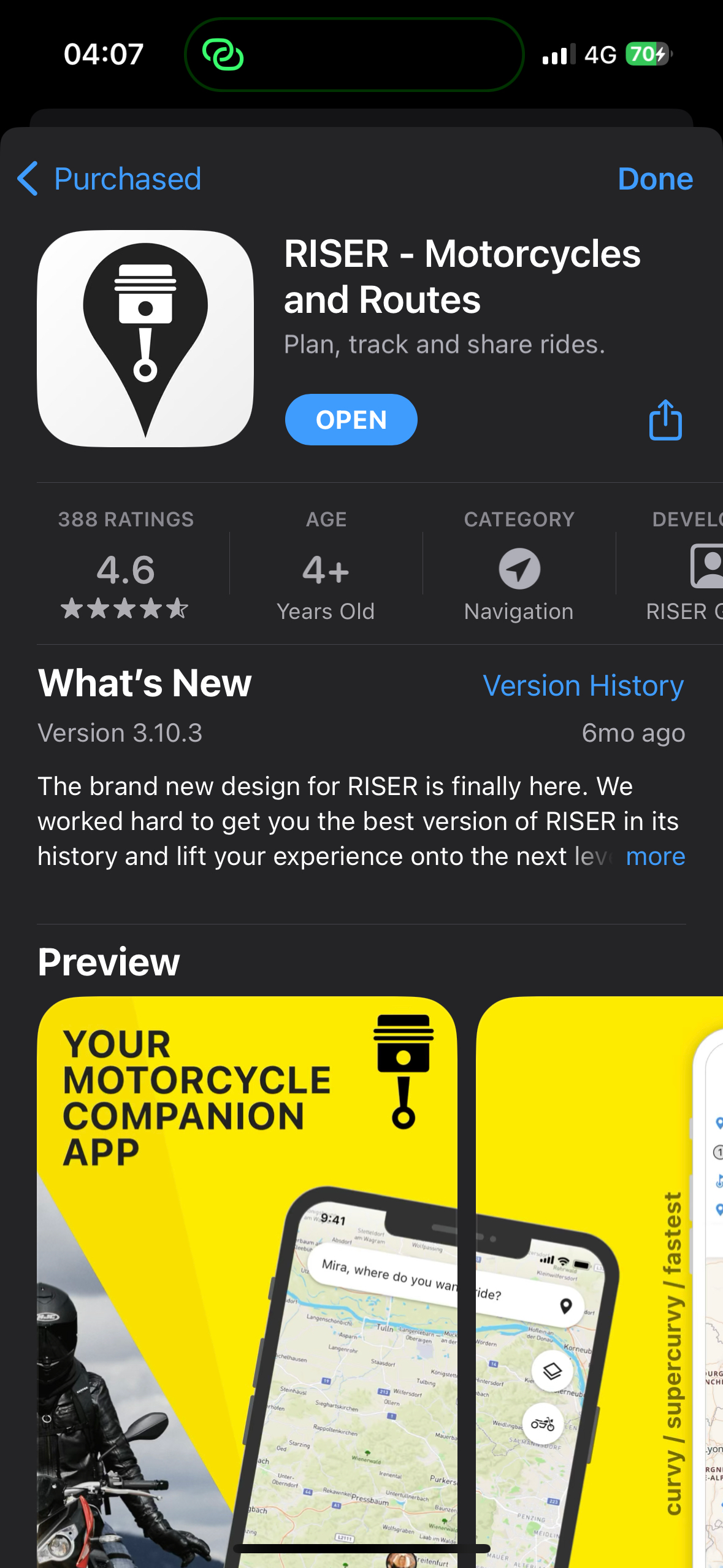Open the RISER app

coord(351,420)
